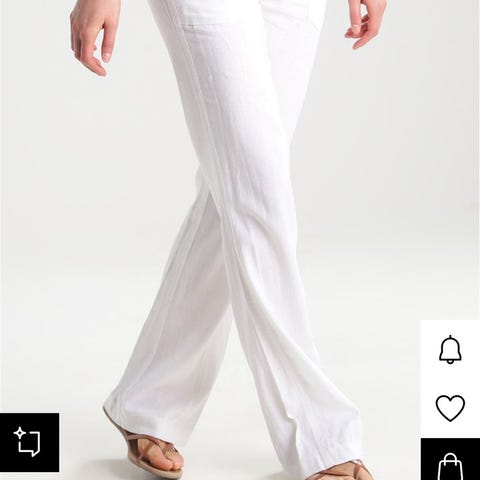The width and height of the screenshot is (480, 480).
Task: Add item to the shopping bag
Action: tap(450, 460)
